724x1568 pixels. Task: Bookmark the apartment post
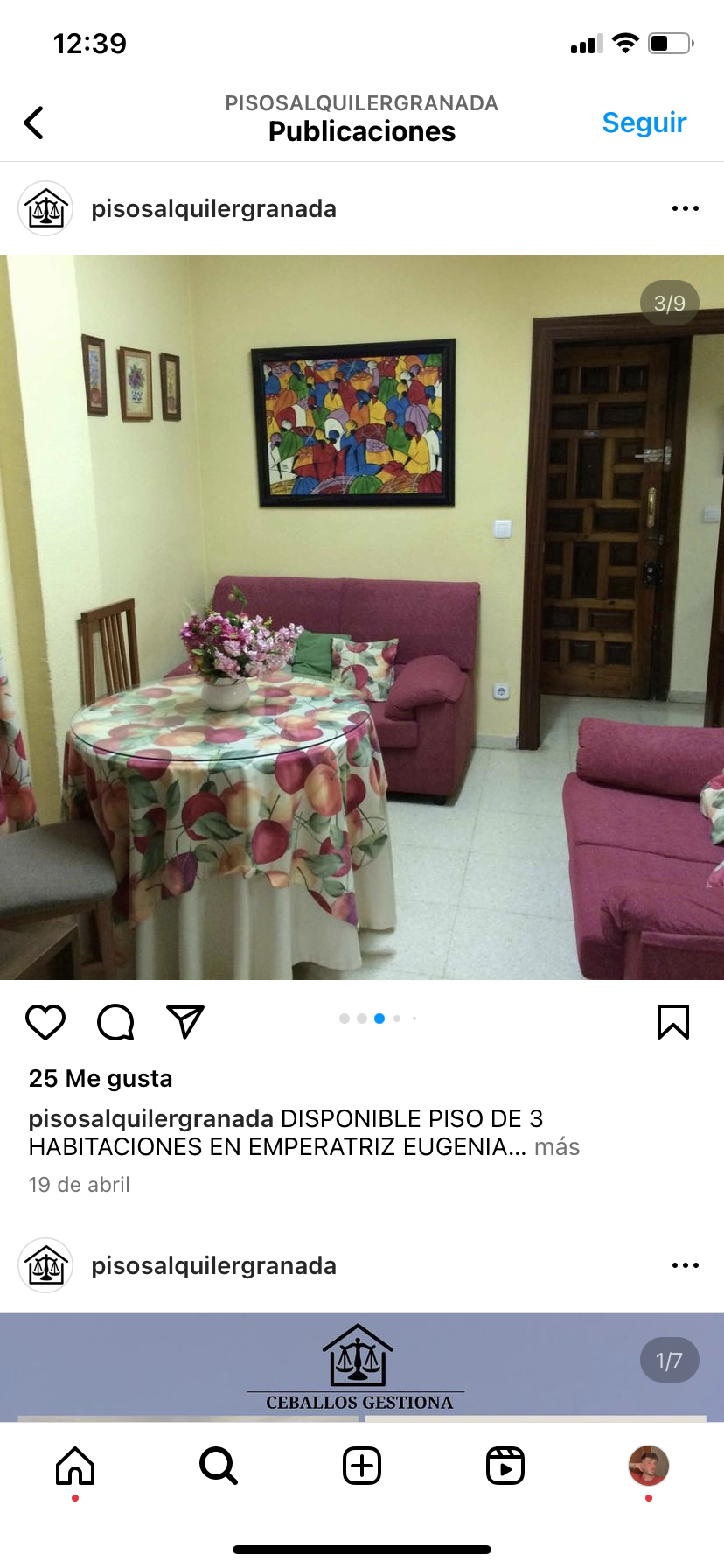tap(672, 1022)
